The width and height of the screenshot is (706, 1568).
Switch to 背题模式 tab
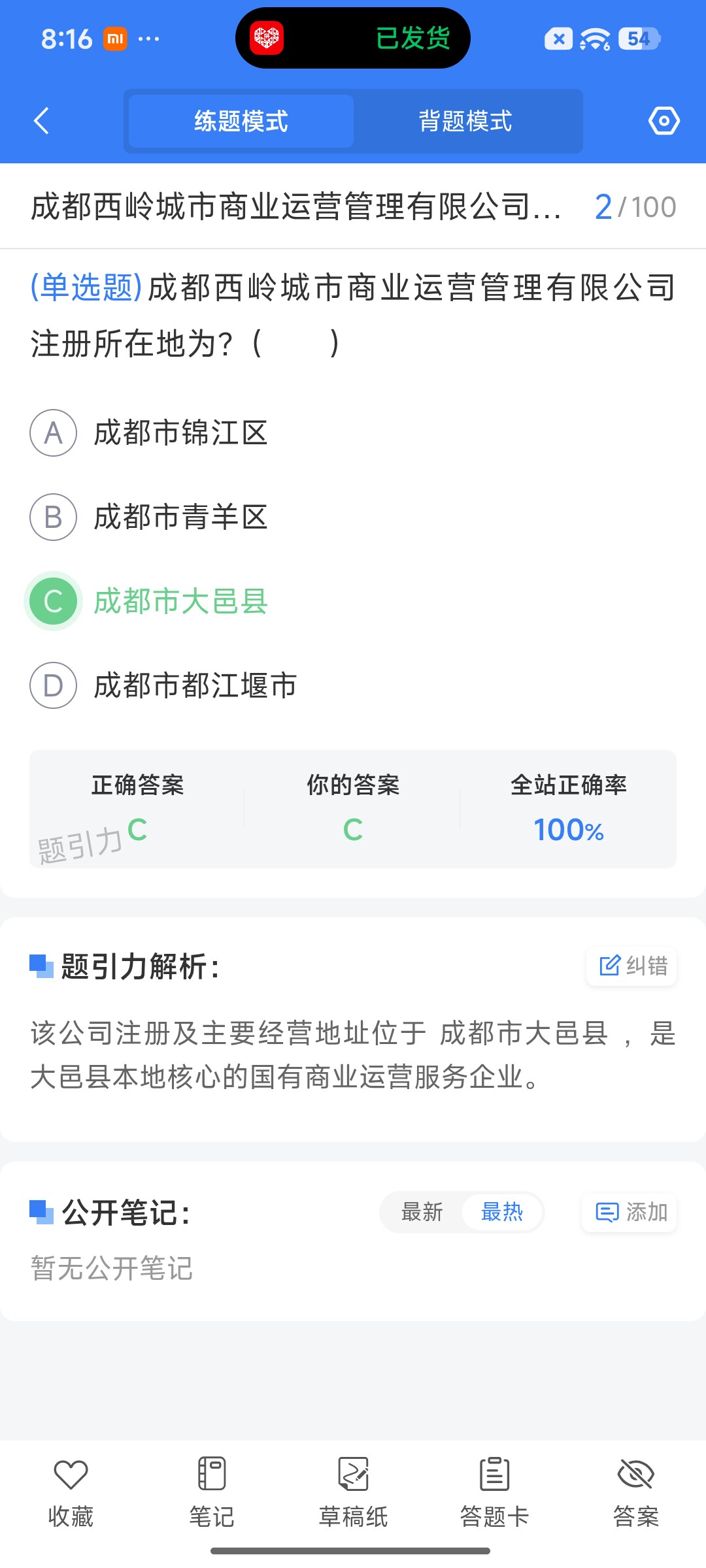[465, 121]
